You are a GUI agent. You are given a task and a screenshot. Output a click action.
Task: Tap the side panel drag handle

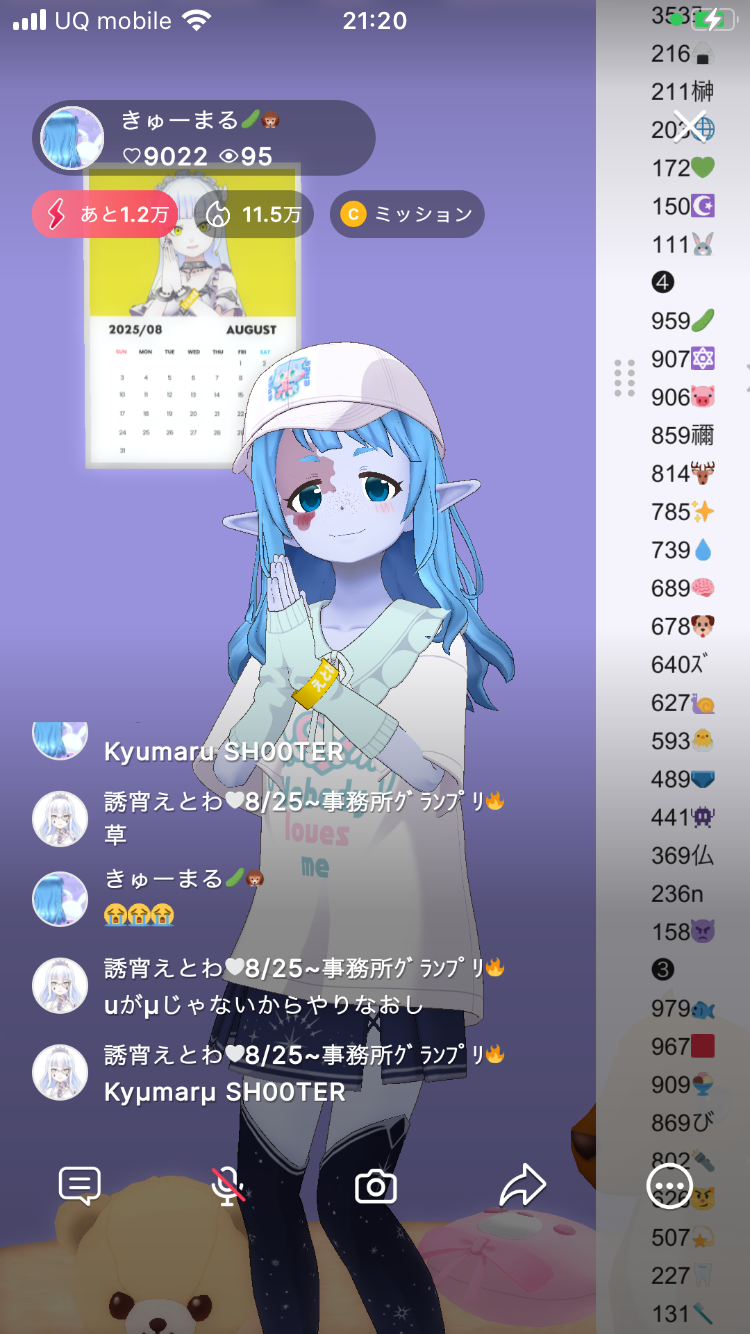(624, 378)
